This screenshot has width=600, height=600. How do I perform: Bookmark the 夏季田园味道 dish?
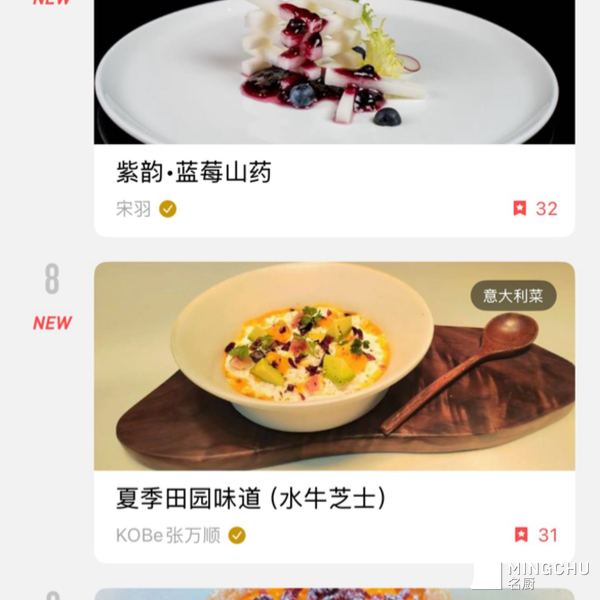520,535
